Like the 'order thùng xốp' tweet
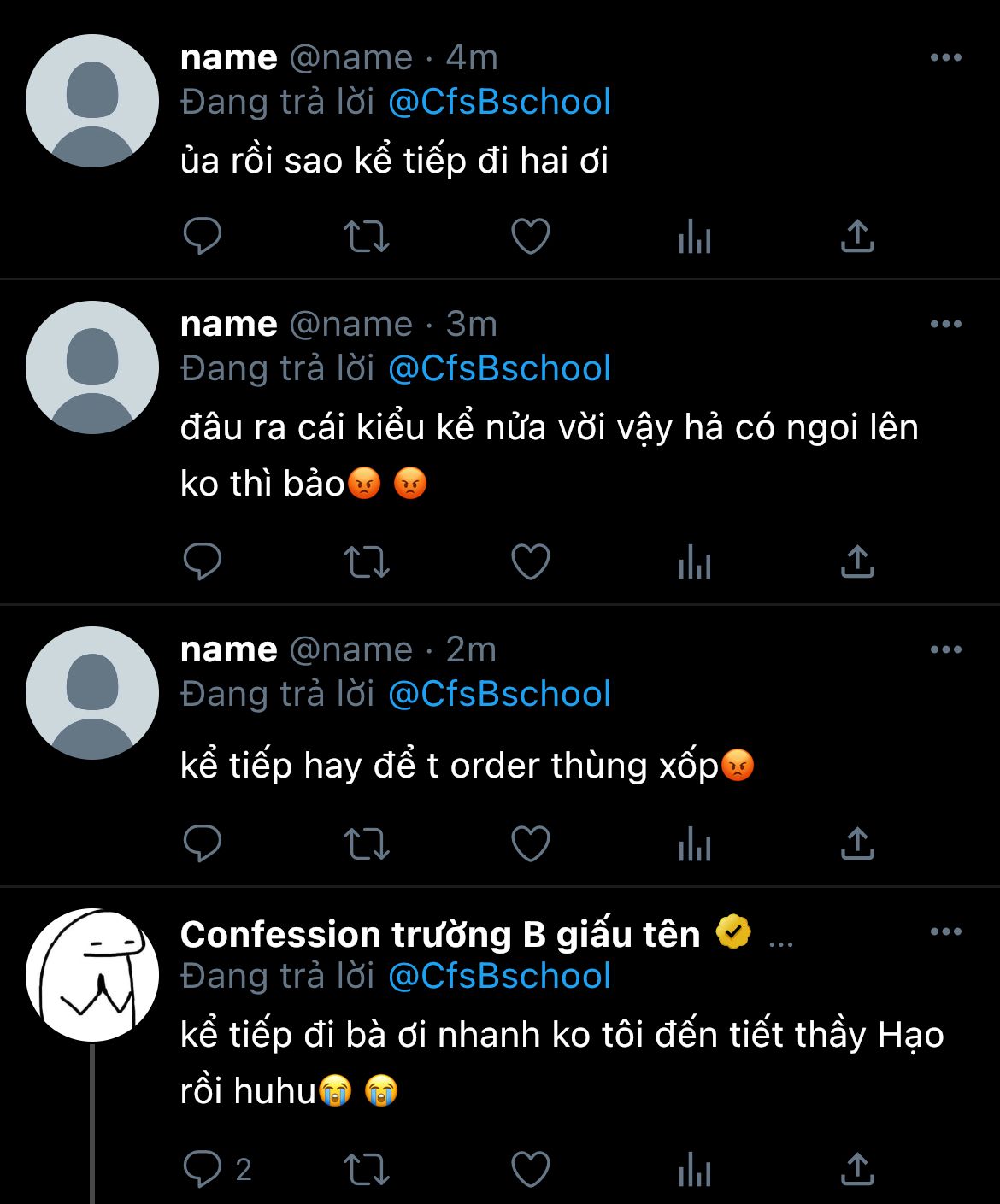This screenshot has width=1000, height=1204. tap(530, 844)
